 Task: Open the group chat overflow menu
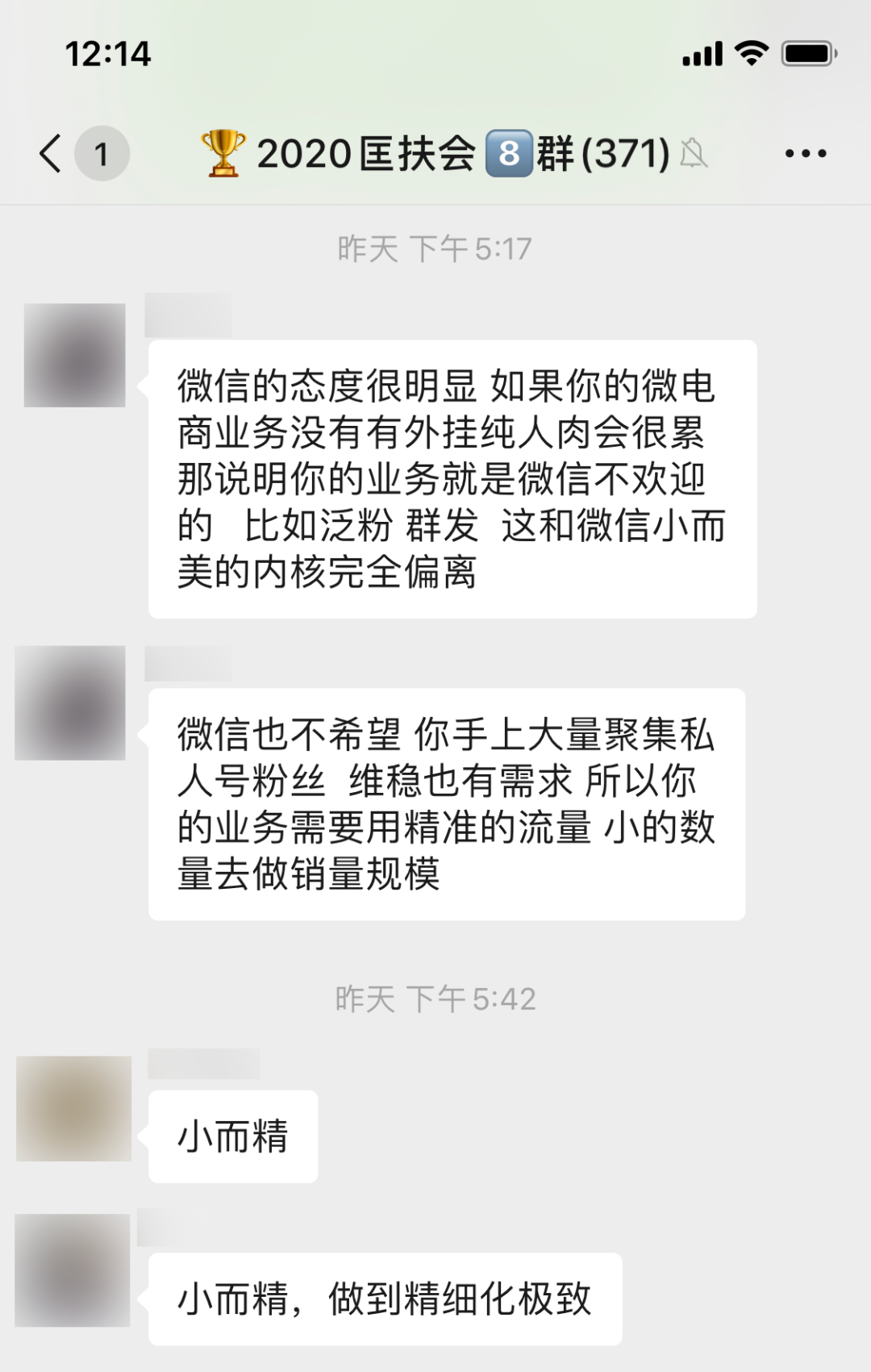805,153
